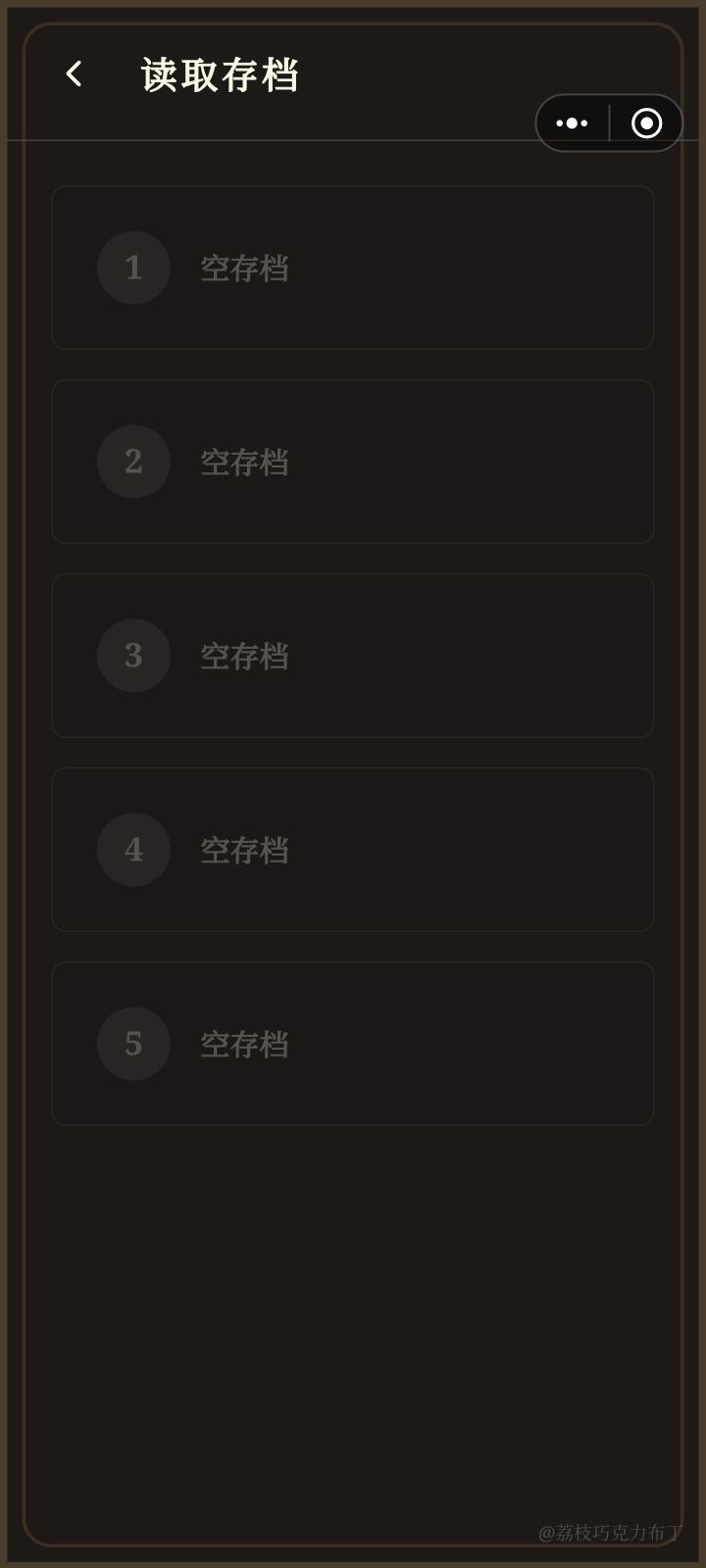Open save slot 2 labeled 空存档
706x1568 pixels.
pyautogui.click(x=353, y=462)
